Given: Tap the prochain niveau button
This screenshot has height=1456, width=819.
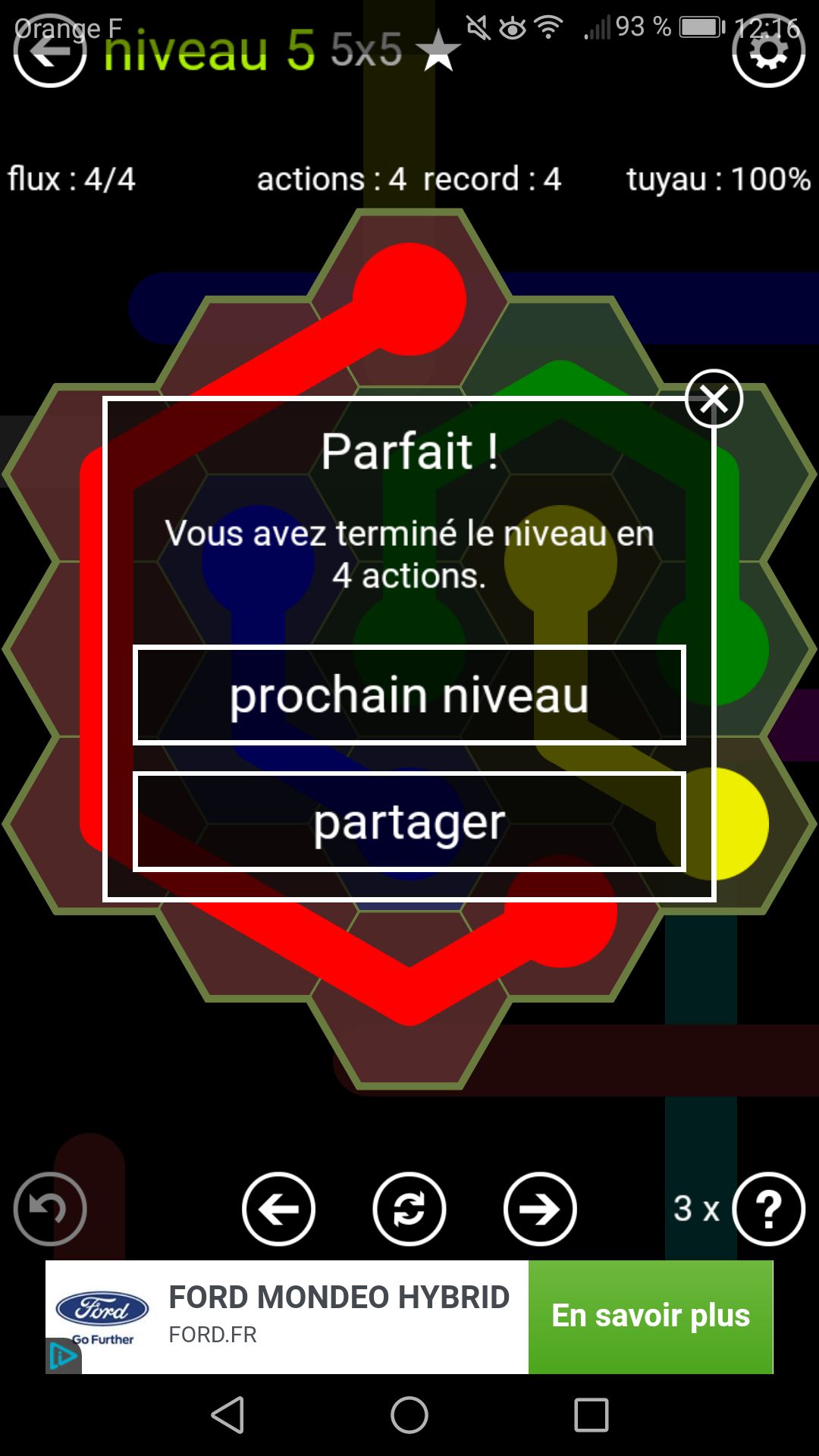Looking at the screenshot, I should (x=409, y=695).
